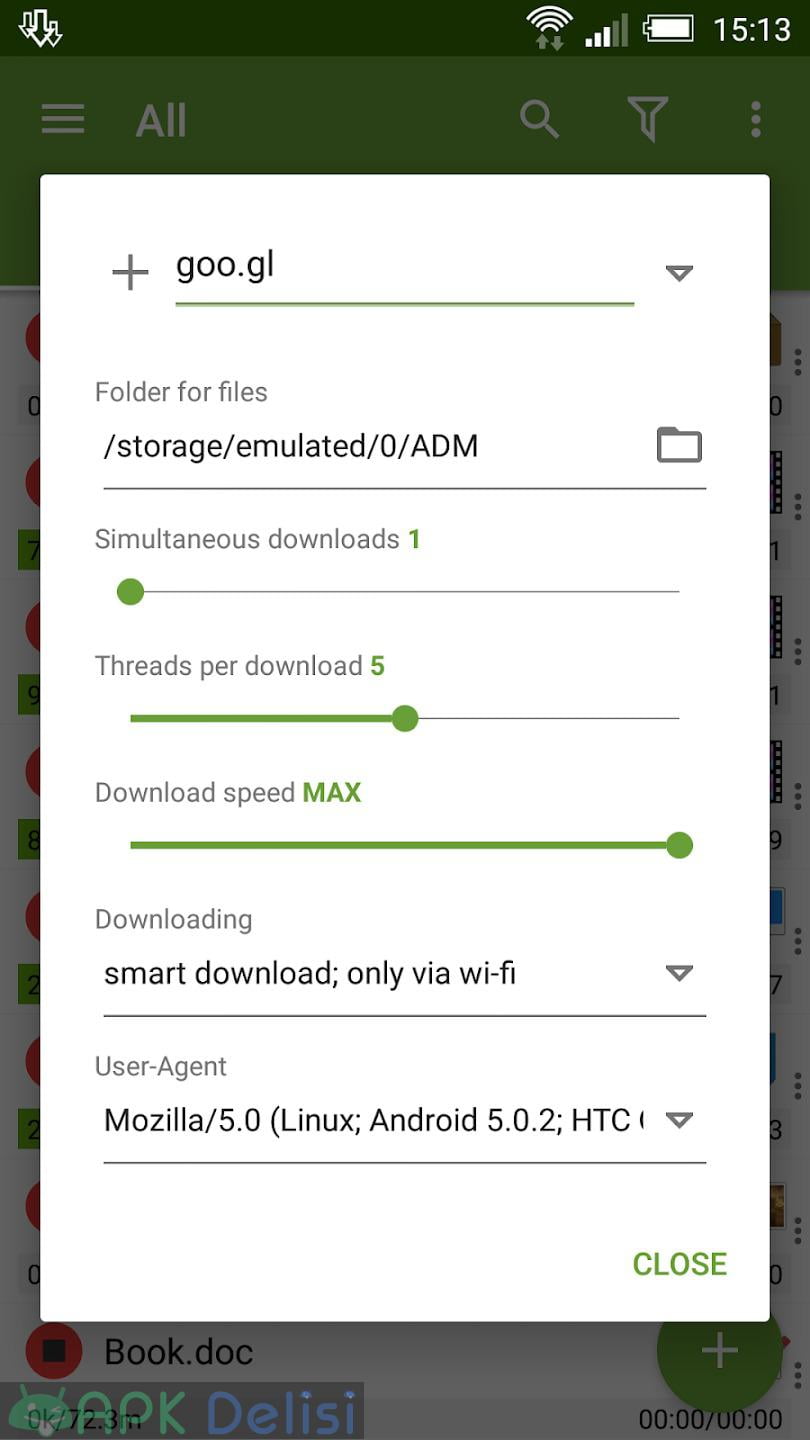810x1440 pixels.
Task: Tap the plus icon beside goo.gl
Action: point(130,272)
